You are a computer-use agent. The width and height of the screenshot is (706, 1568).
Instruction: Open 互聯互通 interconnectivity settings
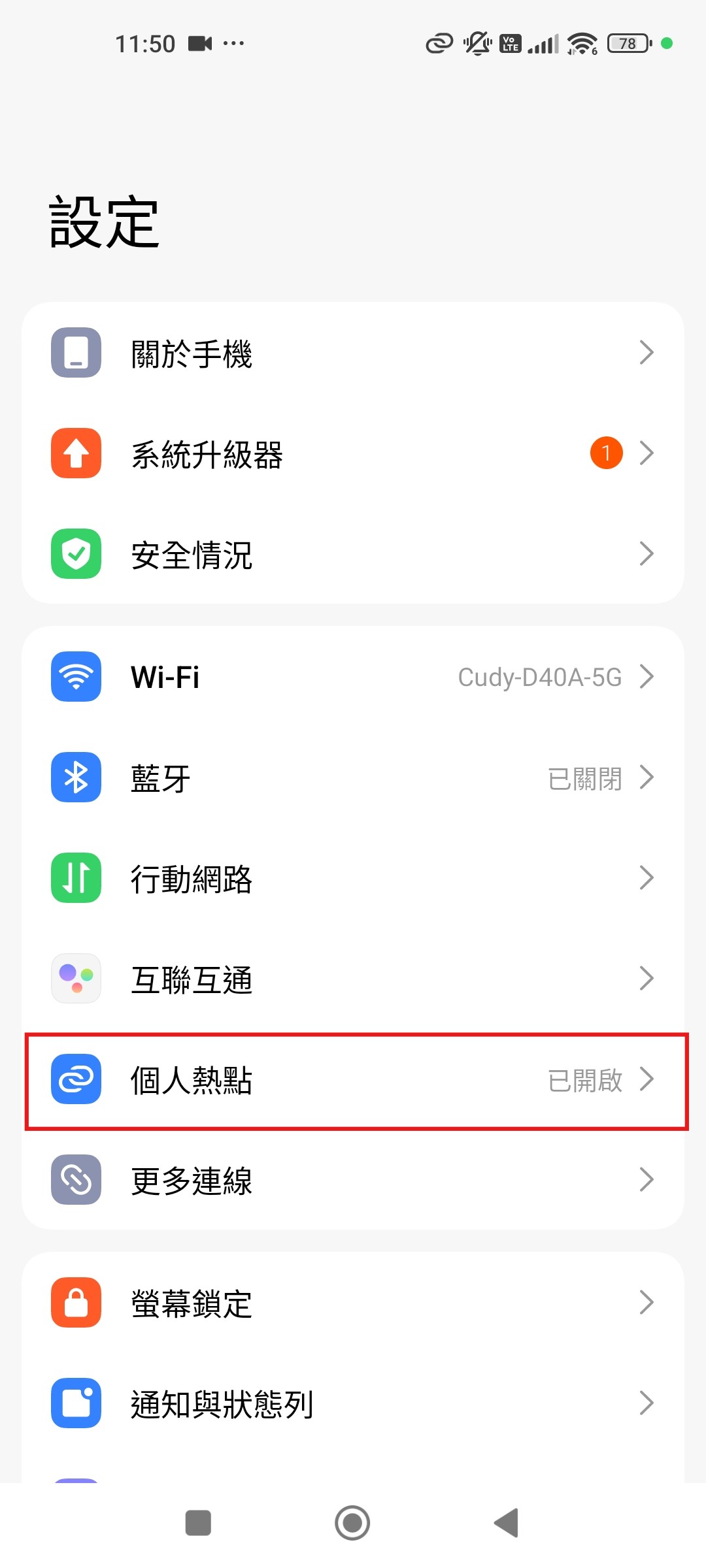(x=353, y=979)
